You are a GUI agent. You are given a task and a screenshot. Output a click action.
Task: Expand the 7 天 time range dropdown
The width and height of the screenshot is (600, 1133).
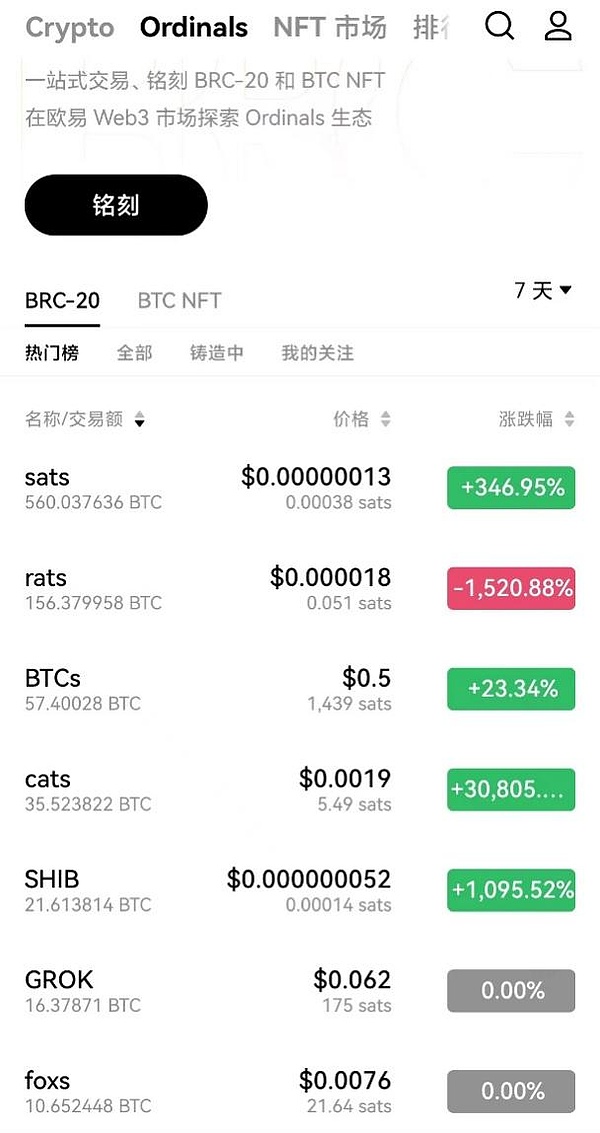543,290
